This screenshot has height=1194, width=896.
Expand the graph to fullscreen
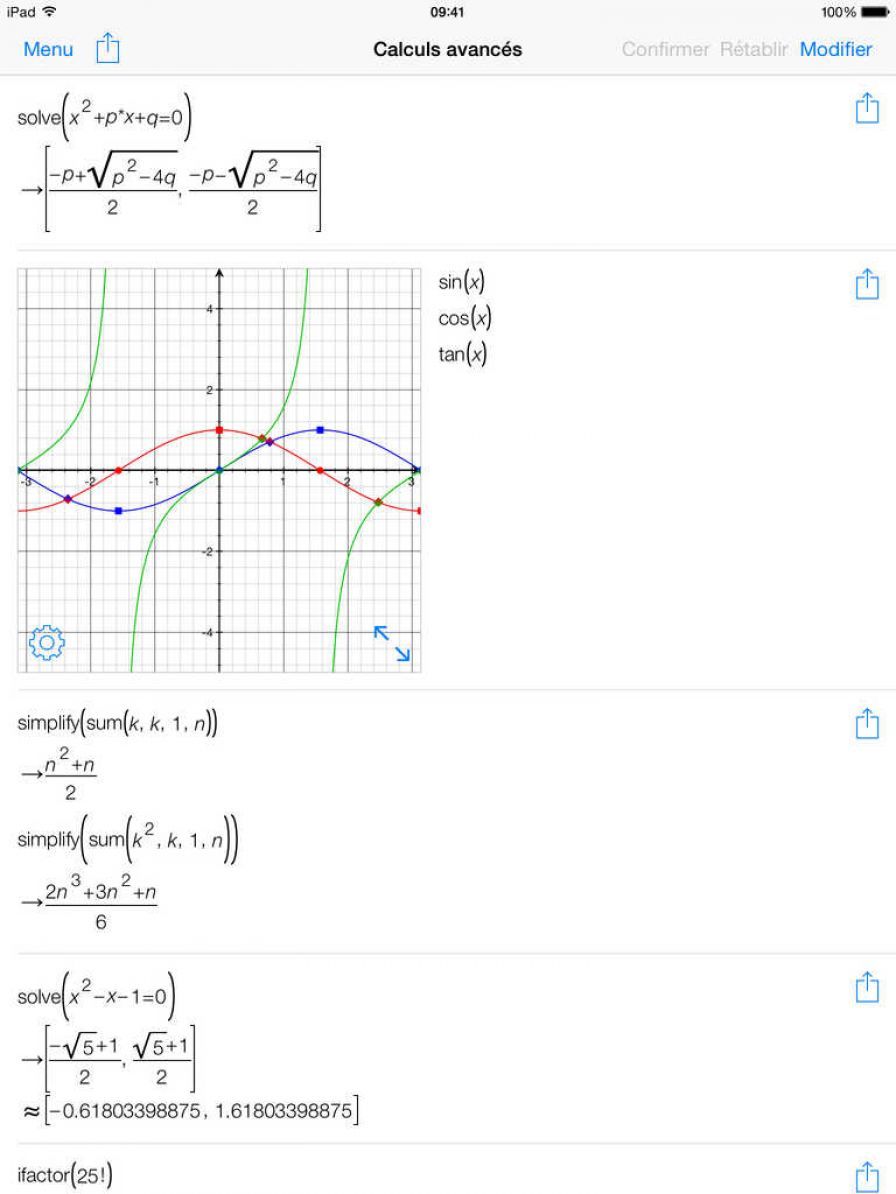click(392, 643)
